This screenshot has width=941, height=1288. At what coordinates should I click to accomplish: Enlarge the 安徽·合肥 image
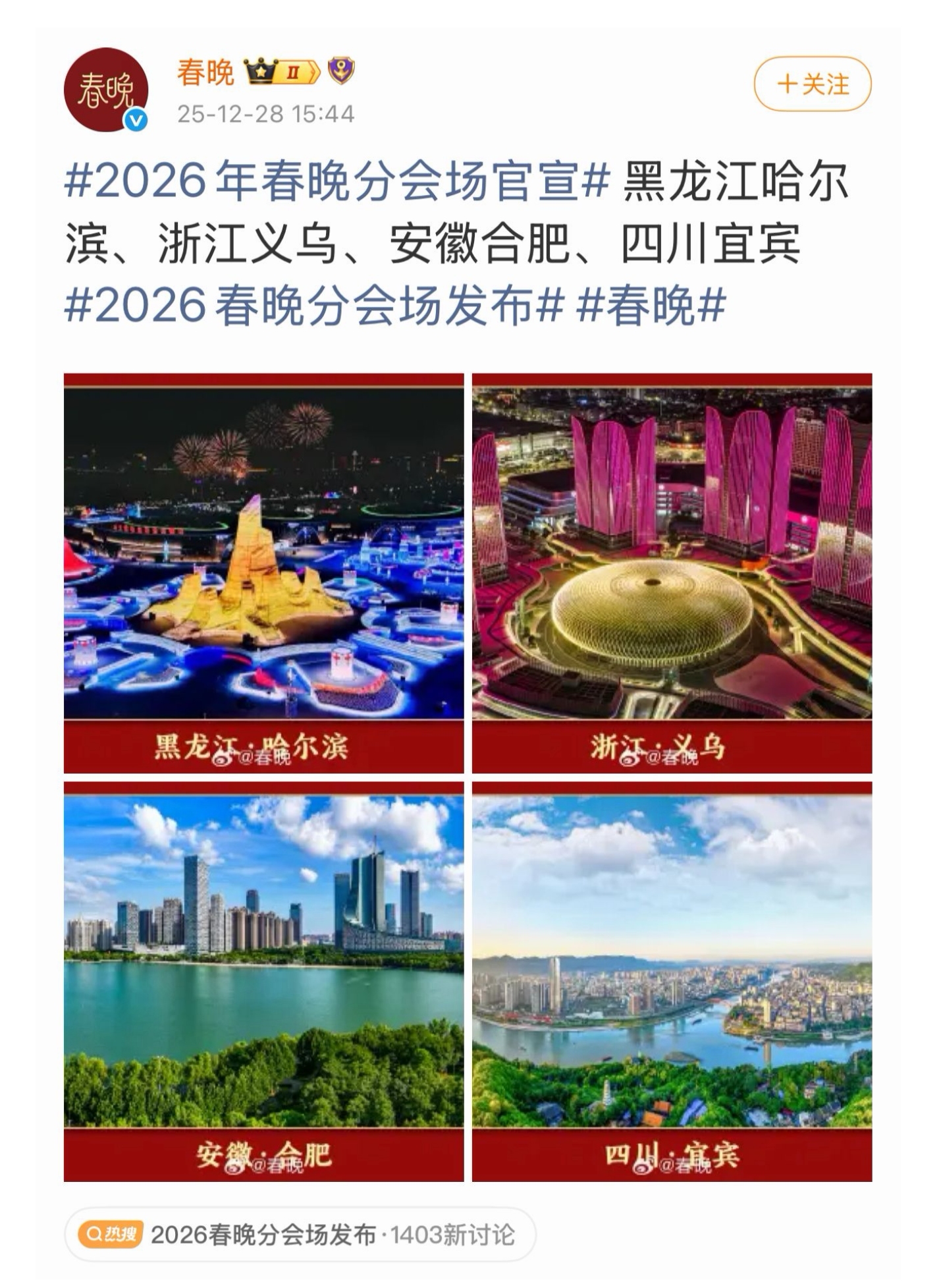tap(263, 981)
